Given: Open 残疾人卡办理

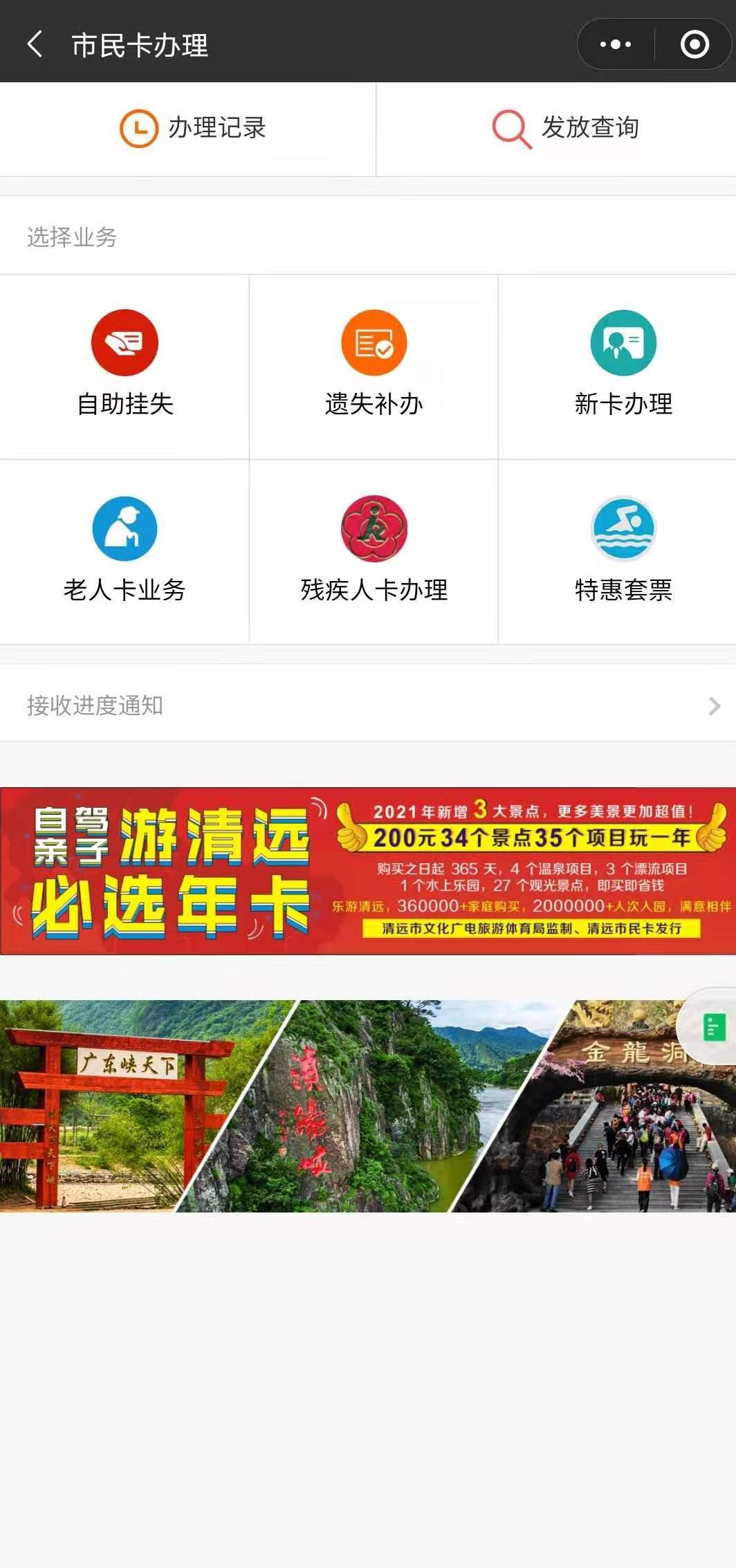Looking at the screenshot, I should [374, 551].
